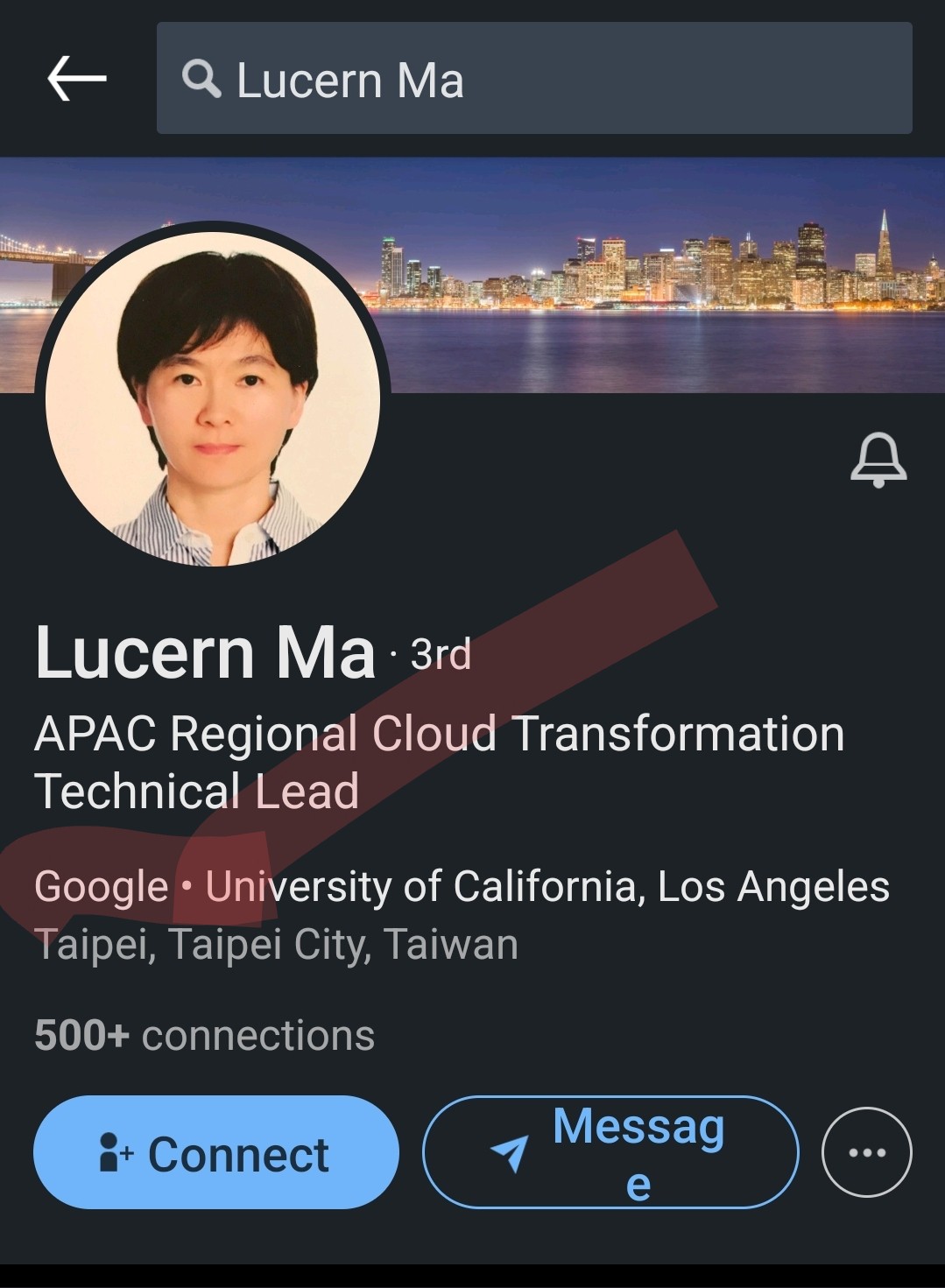Screen dimensions: 945x1288
Task: Go back using the arrow icon
Action: coord(77,79)
